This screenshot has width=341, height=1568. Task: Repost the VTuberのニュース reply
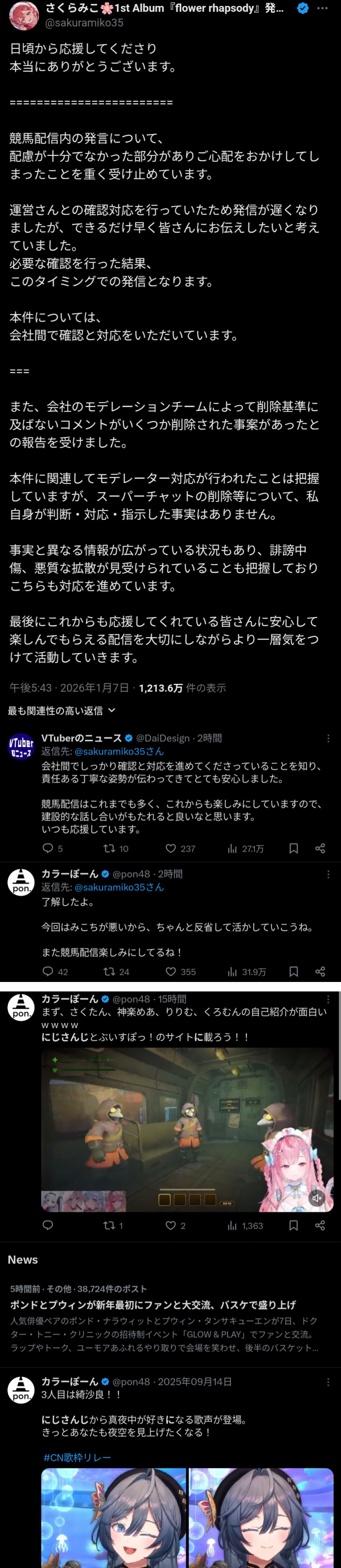(x=109, y=848)
